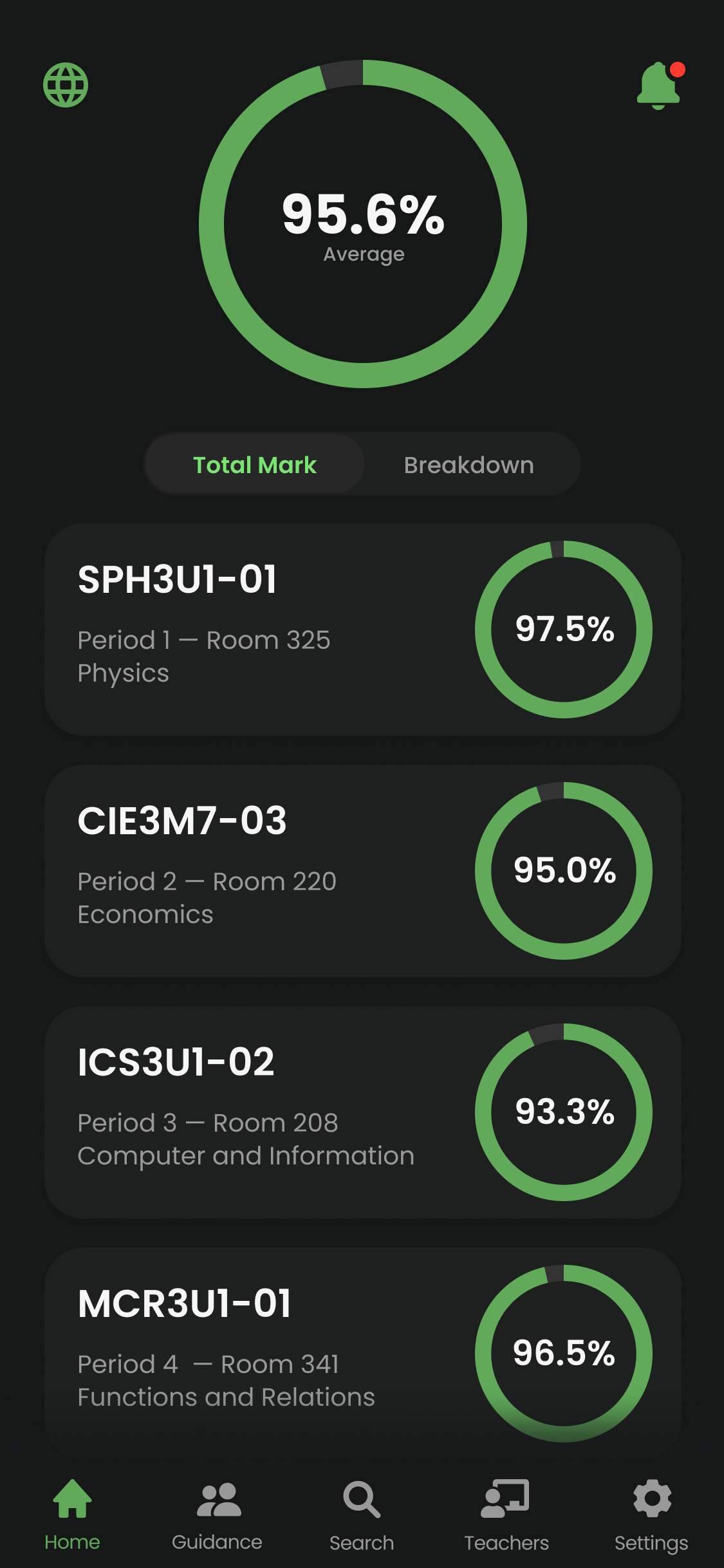Switch to the Guidance tab

coord(218,1515)
